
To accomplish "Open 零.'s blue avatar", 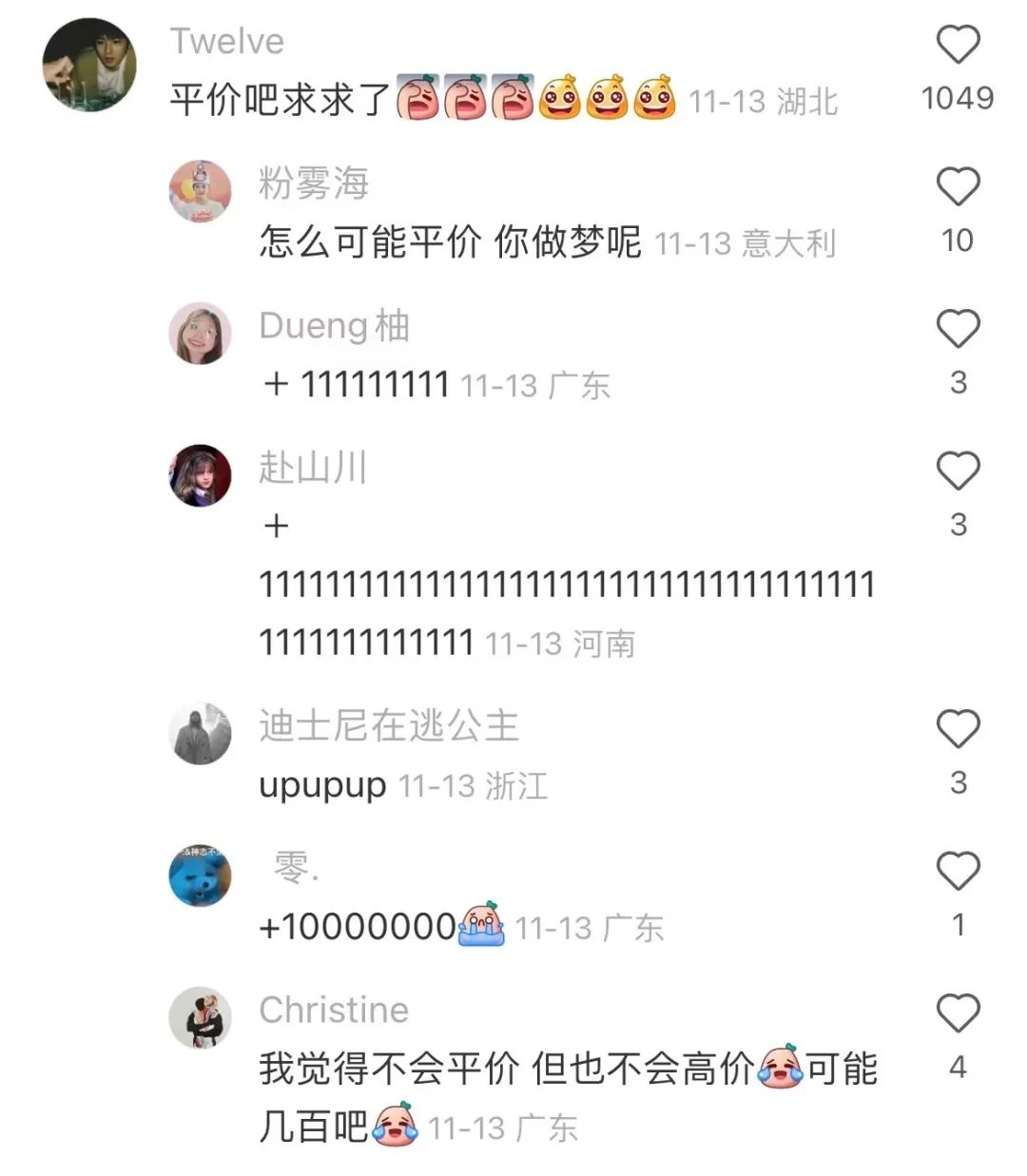I will click(x=201, y=876).
